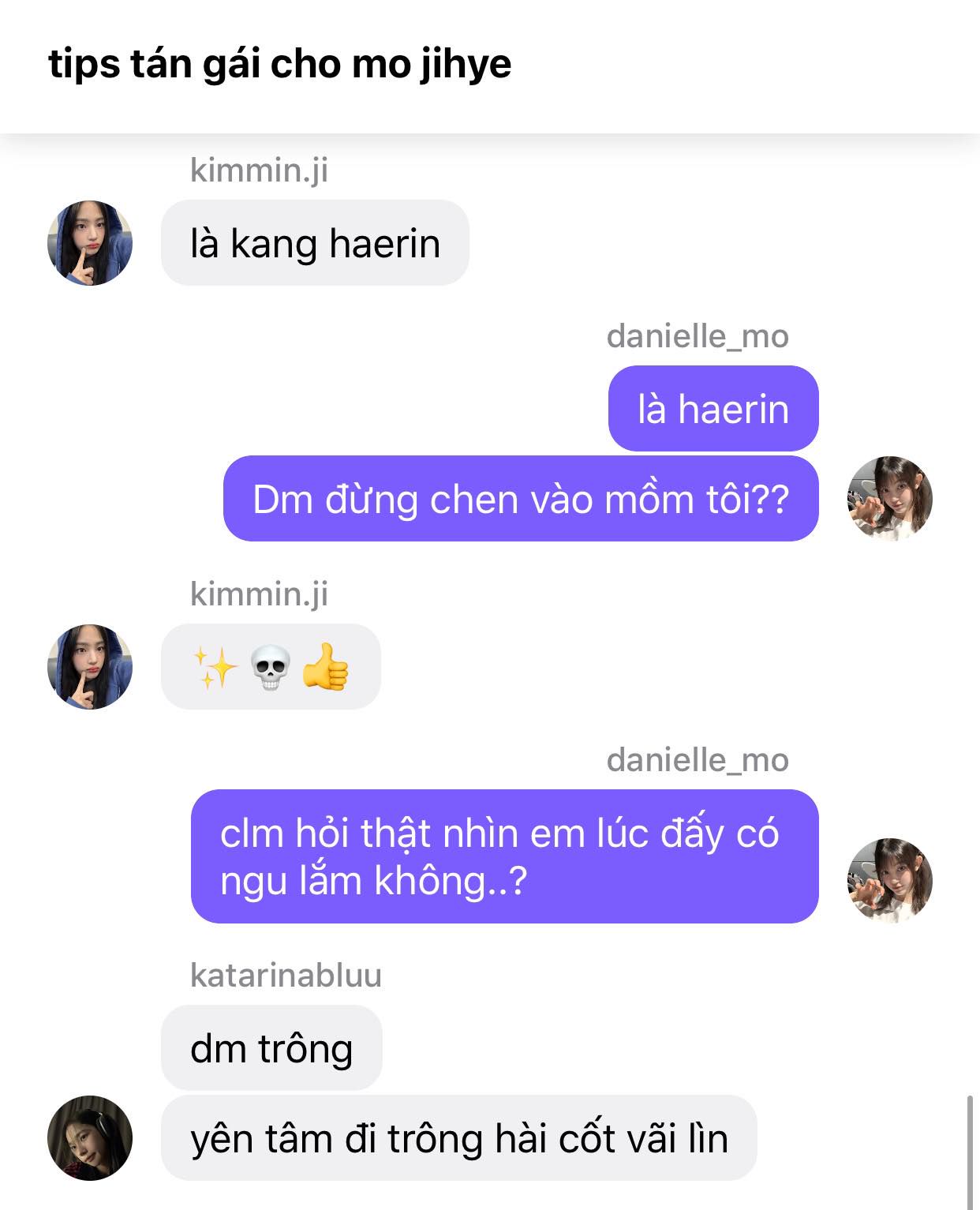Open danielle_mo's avatar beside 'clm hỏi thật' message
This screenshot has width=980, height=1210.
coord(889,880)
